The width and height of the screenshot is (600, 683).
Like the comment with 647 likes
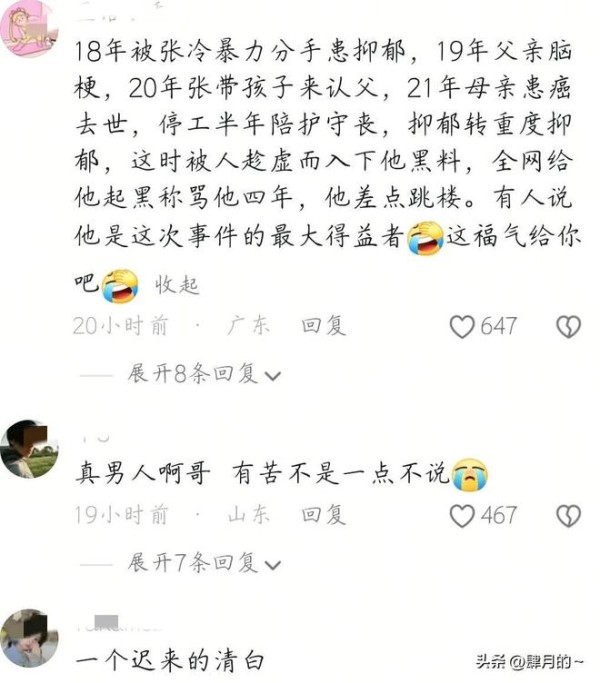[x=463, y=326]
